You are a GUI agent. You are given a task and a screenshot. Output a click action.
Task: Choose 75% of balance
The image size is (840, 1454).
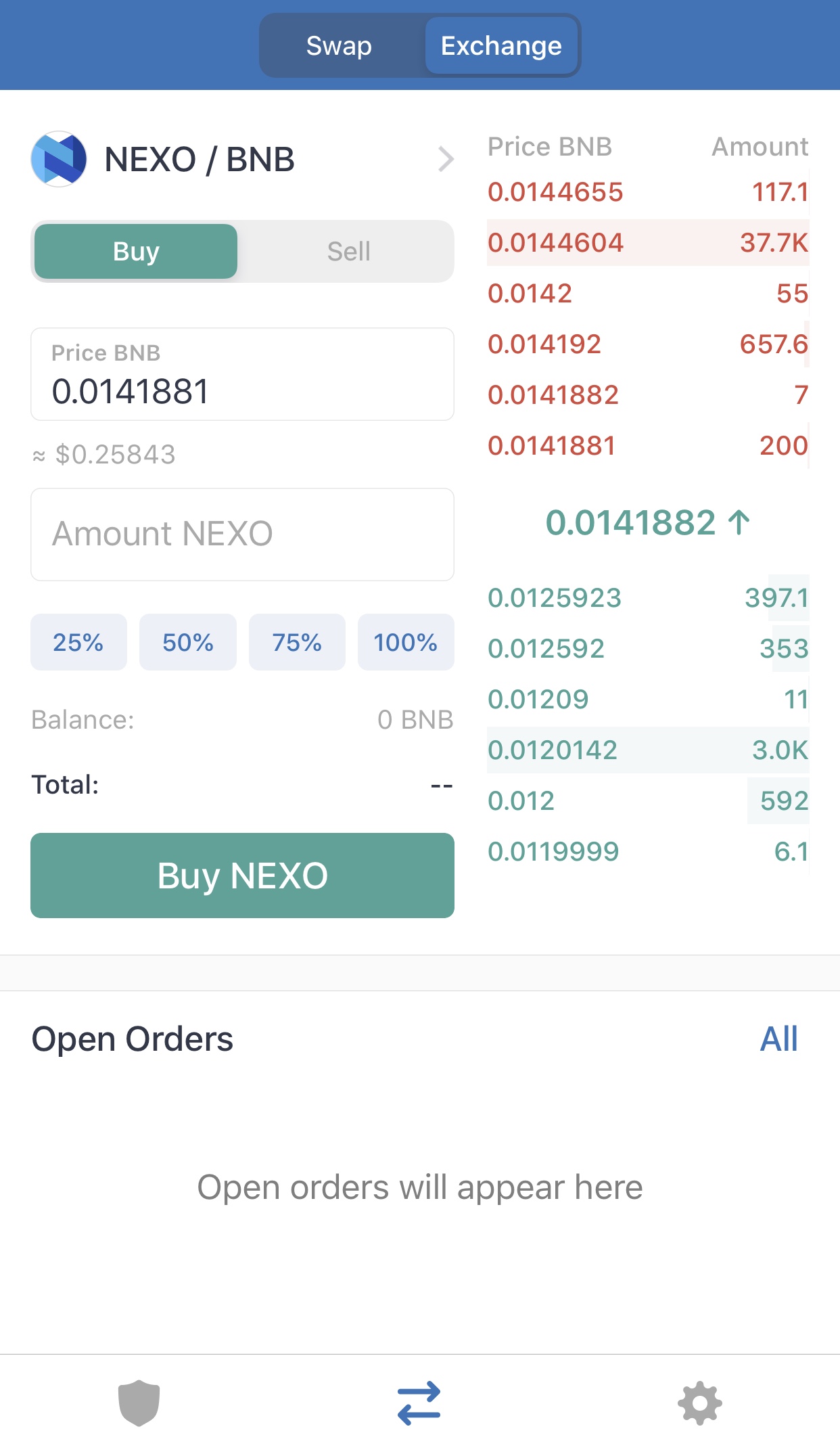pos(297,642)
